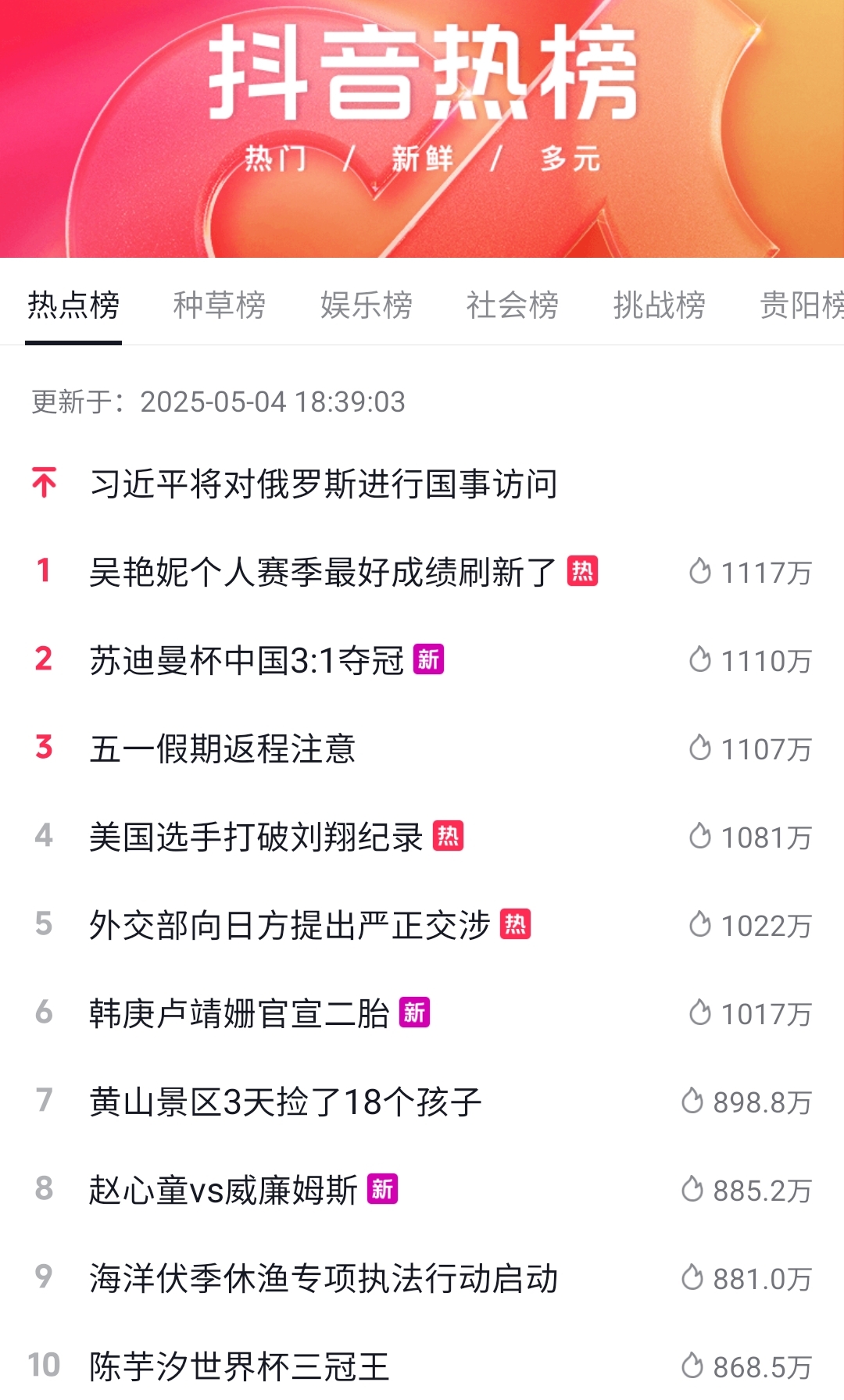
Task: Select the 热点榜 tab
Action: tap(73, 305)
